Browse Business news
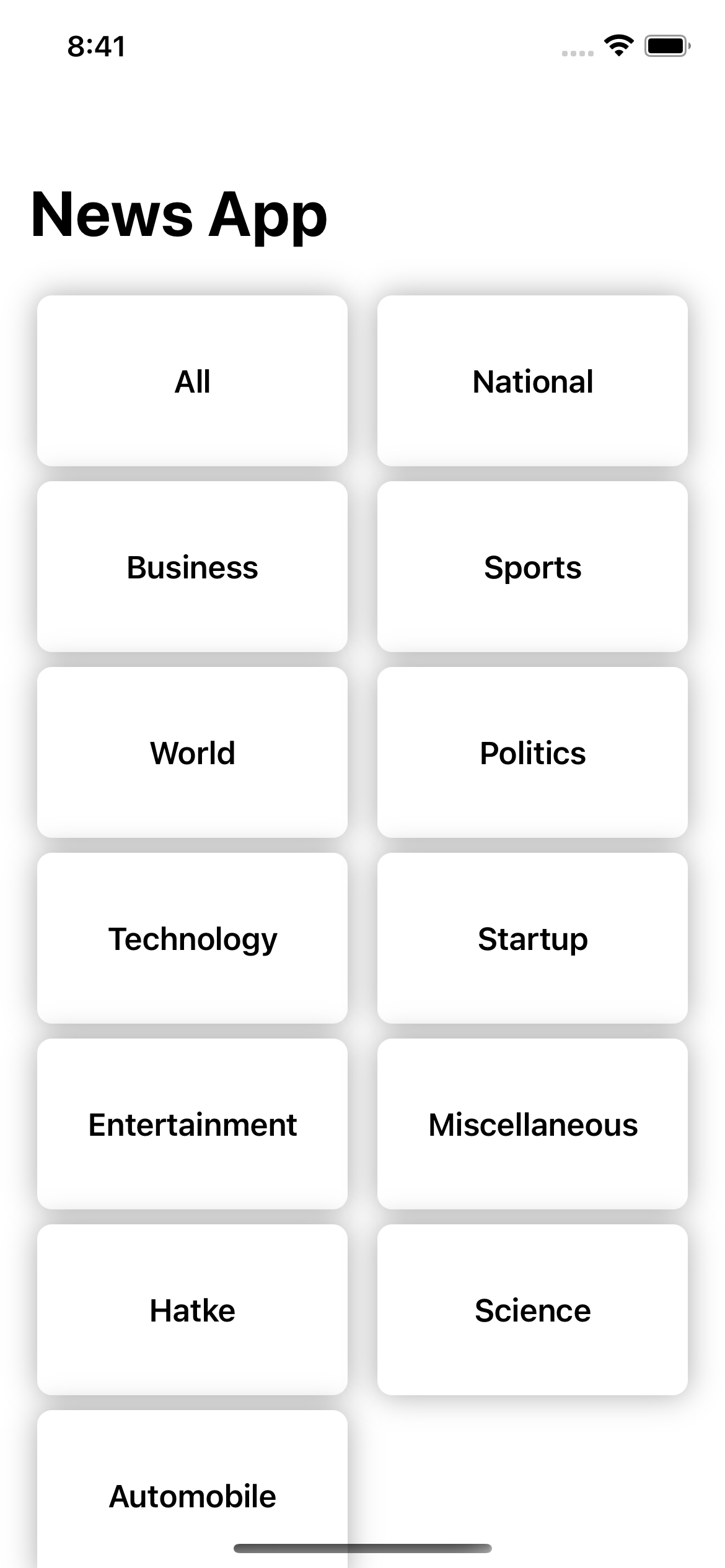The image size is (725, 1568). coord(192,567)
